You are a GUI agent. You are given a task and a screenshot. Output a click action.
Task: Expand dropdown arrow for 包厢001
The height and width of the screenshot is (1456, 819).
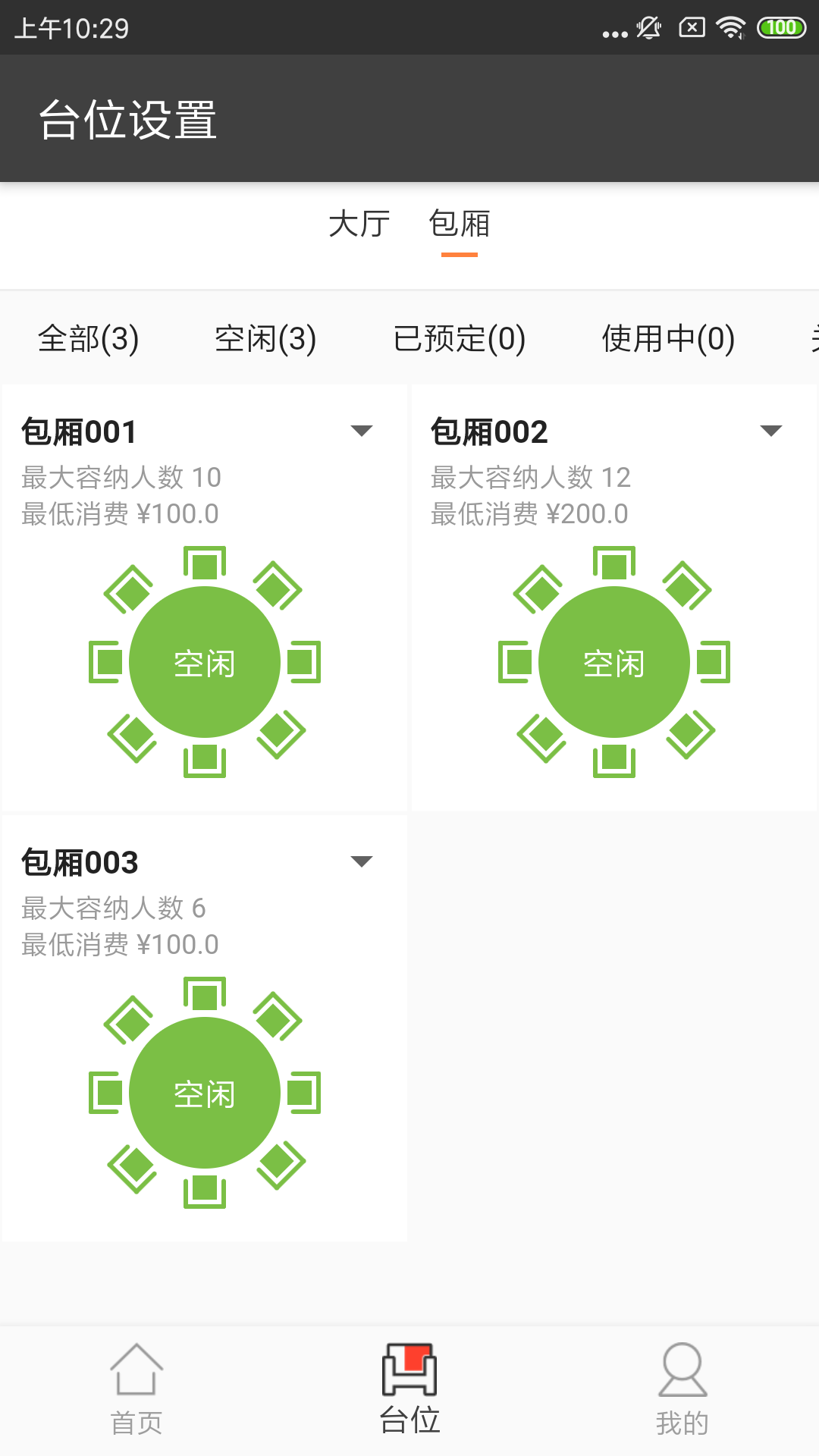(362, 431)
